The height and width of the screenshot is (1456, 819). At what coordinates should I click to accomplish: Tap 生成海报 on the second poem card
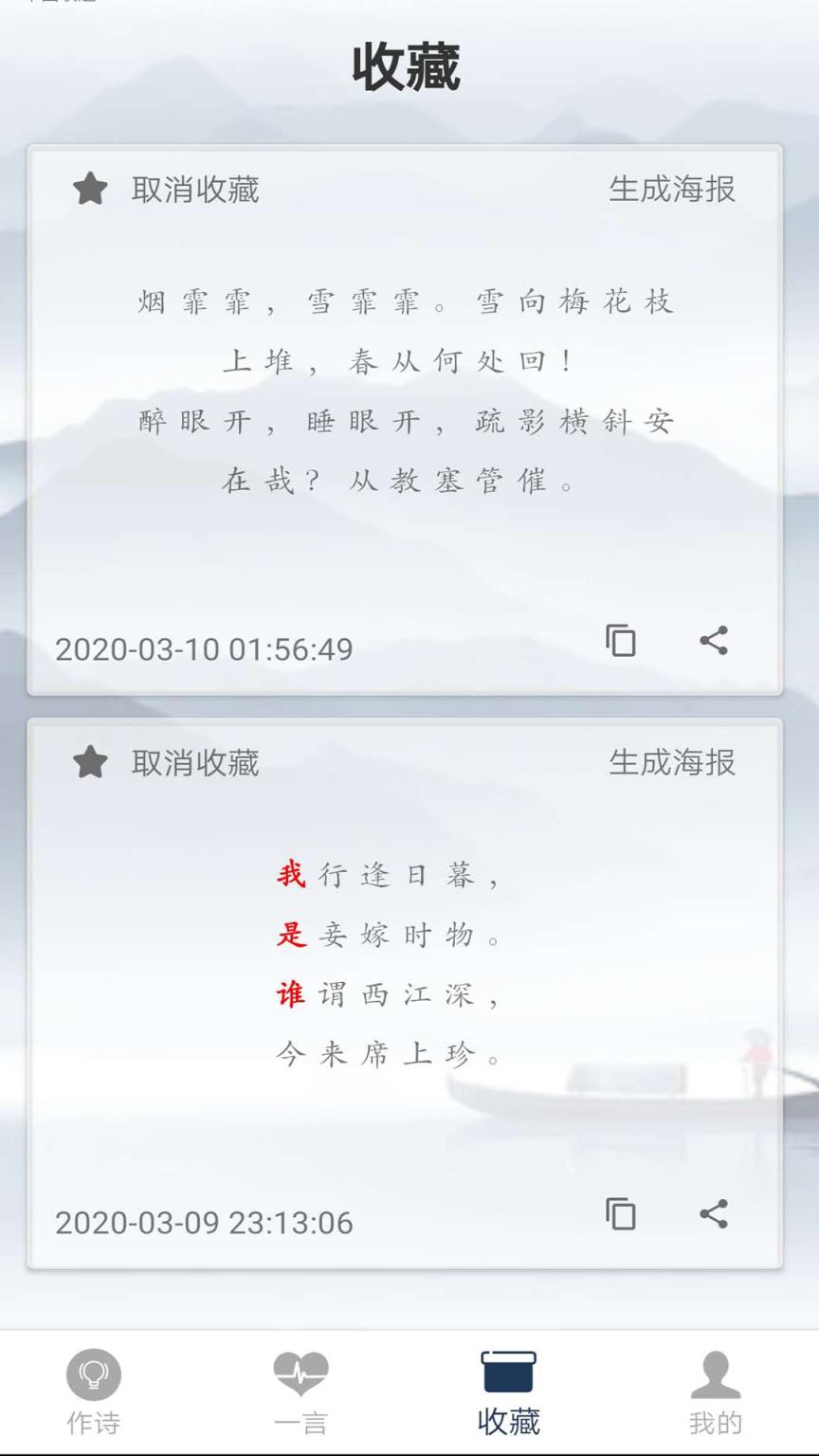pos(674,764)
